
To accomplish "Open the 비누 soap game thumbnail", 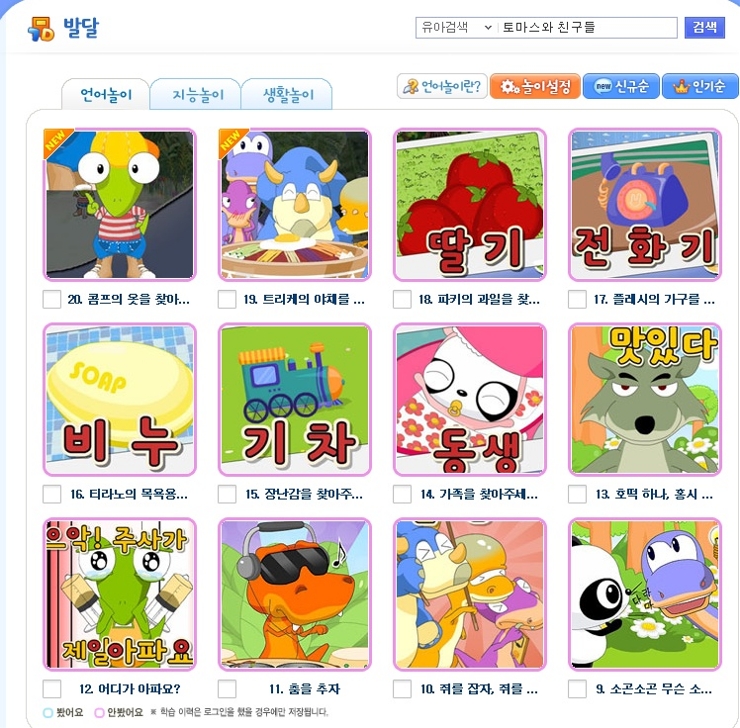I will [120, 400].
